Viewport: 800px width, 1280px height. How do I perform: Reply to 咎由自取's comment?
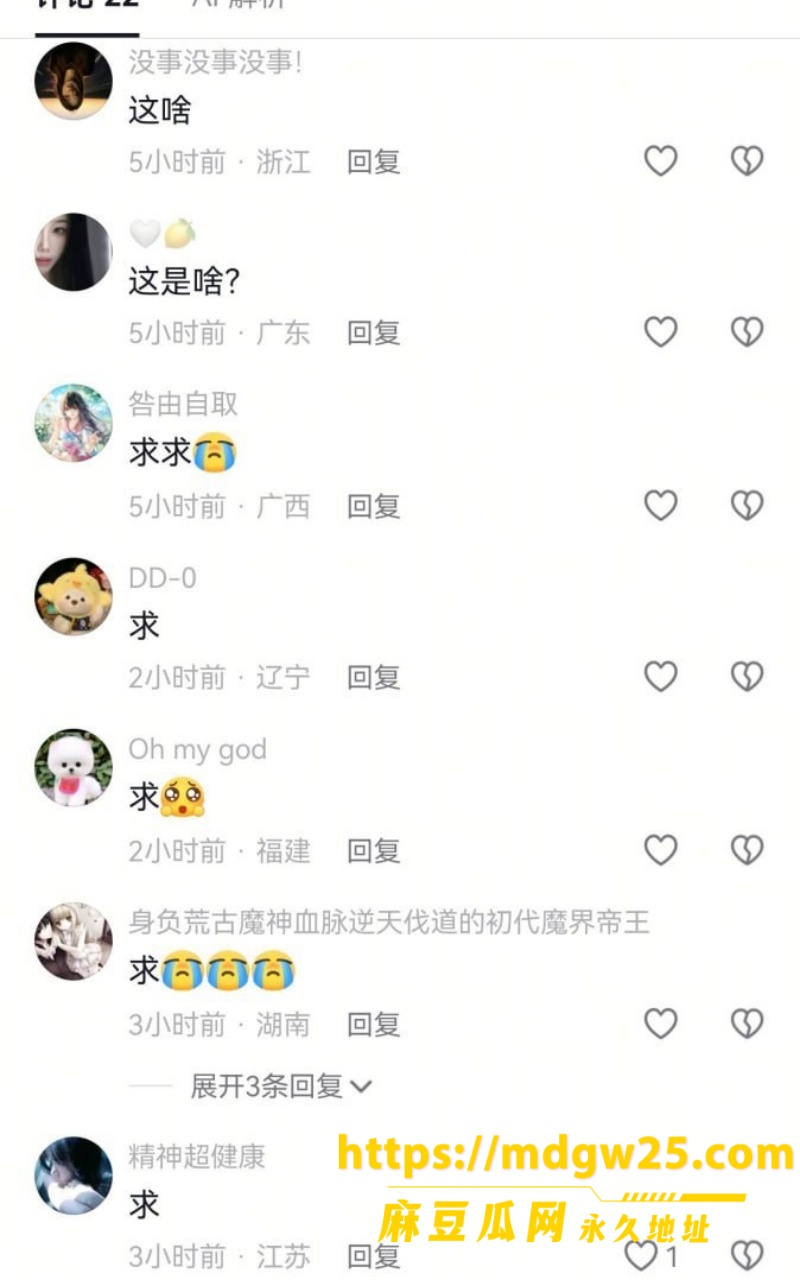click(374, 506)
